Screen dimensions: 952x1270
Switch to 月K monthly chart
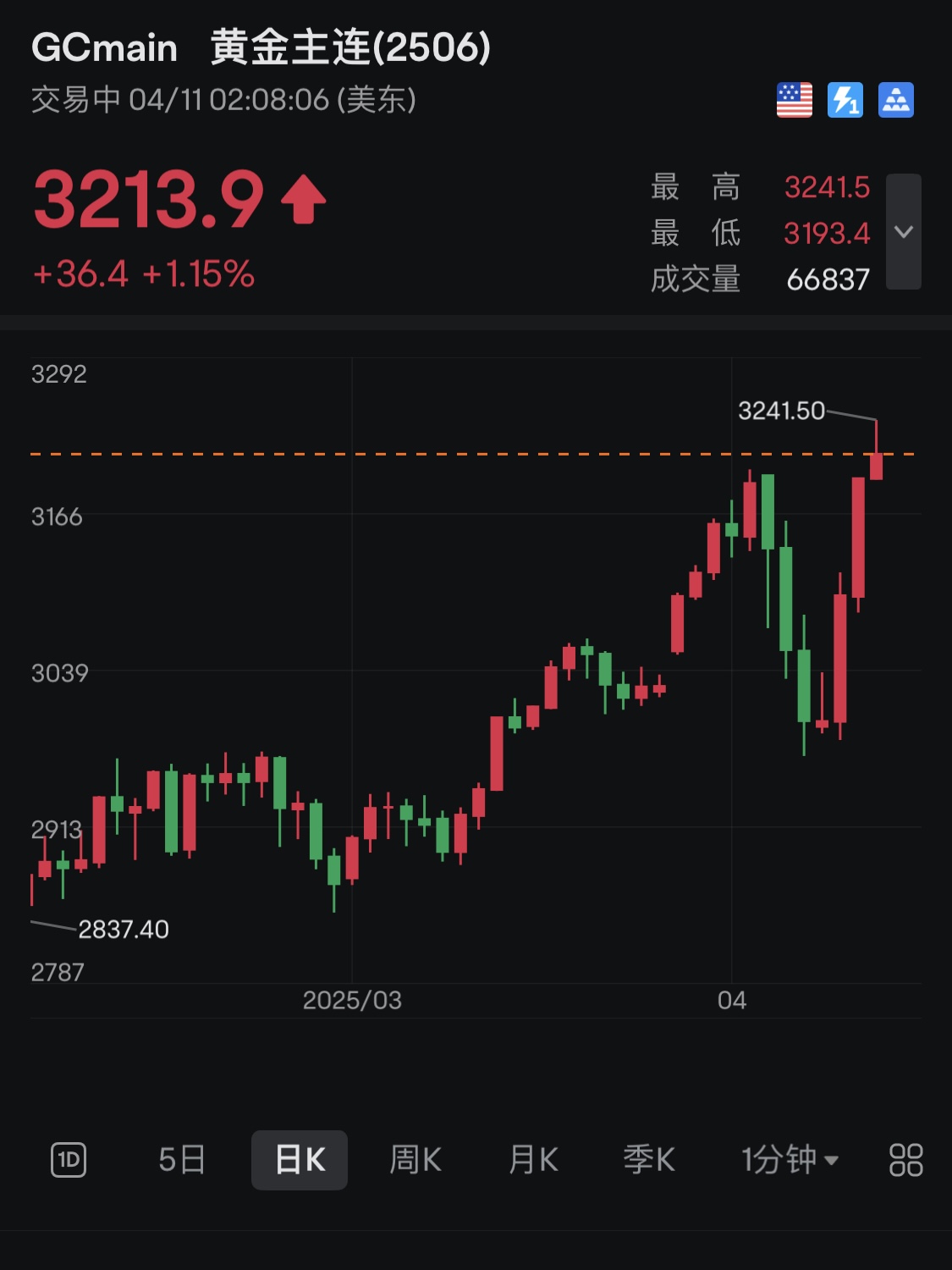(533, 1160)
